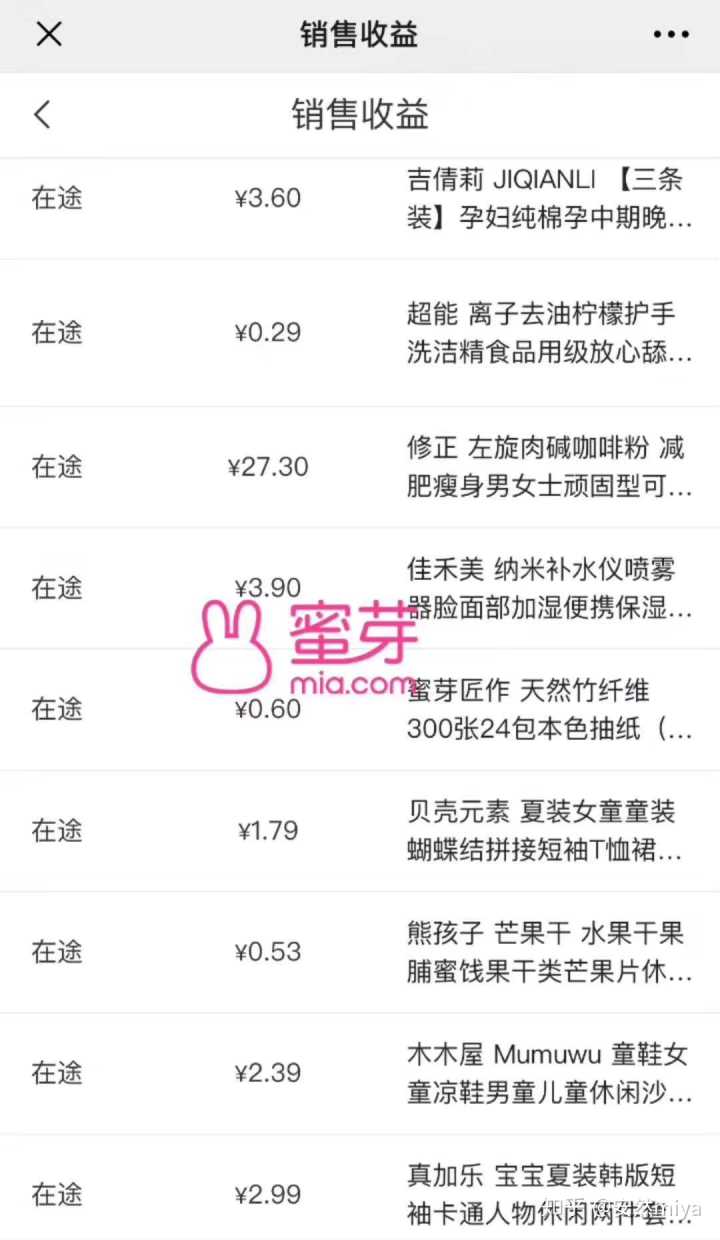Go back with the left arrow
This screenshot has height=1240, width=720.
click(x=42, y=114)
